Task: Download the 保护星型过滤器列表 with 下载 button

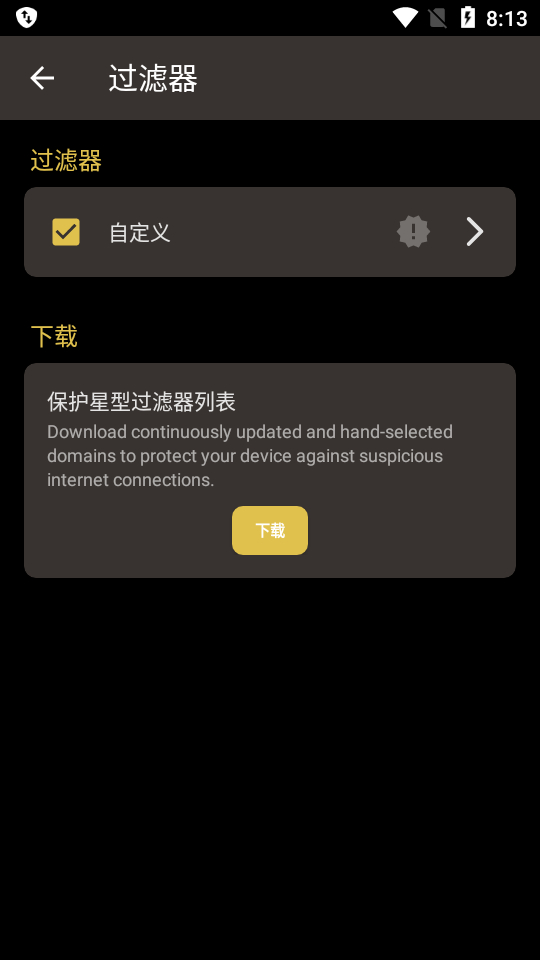Action: tap(270, 530)
